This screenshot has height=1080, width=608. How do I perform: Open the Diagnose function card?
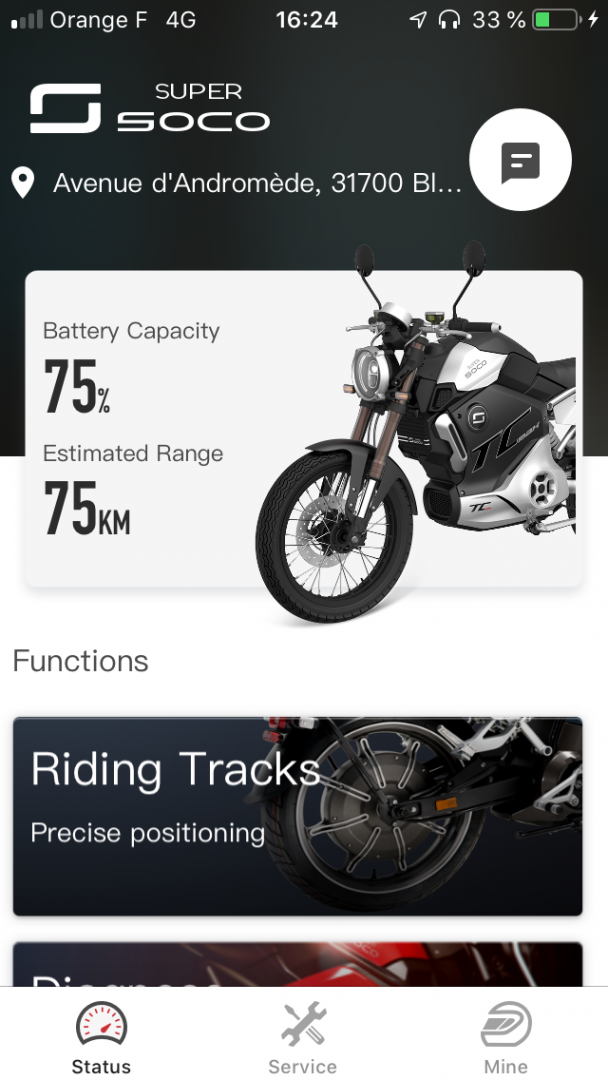pyautogui.click(x=297, y=965)
